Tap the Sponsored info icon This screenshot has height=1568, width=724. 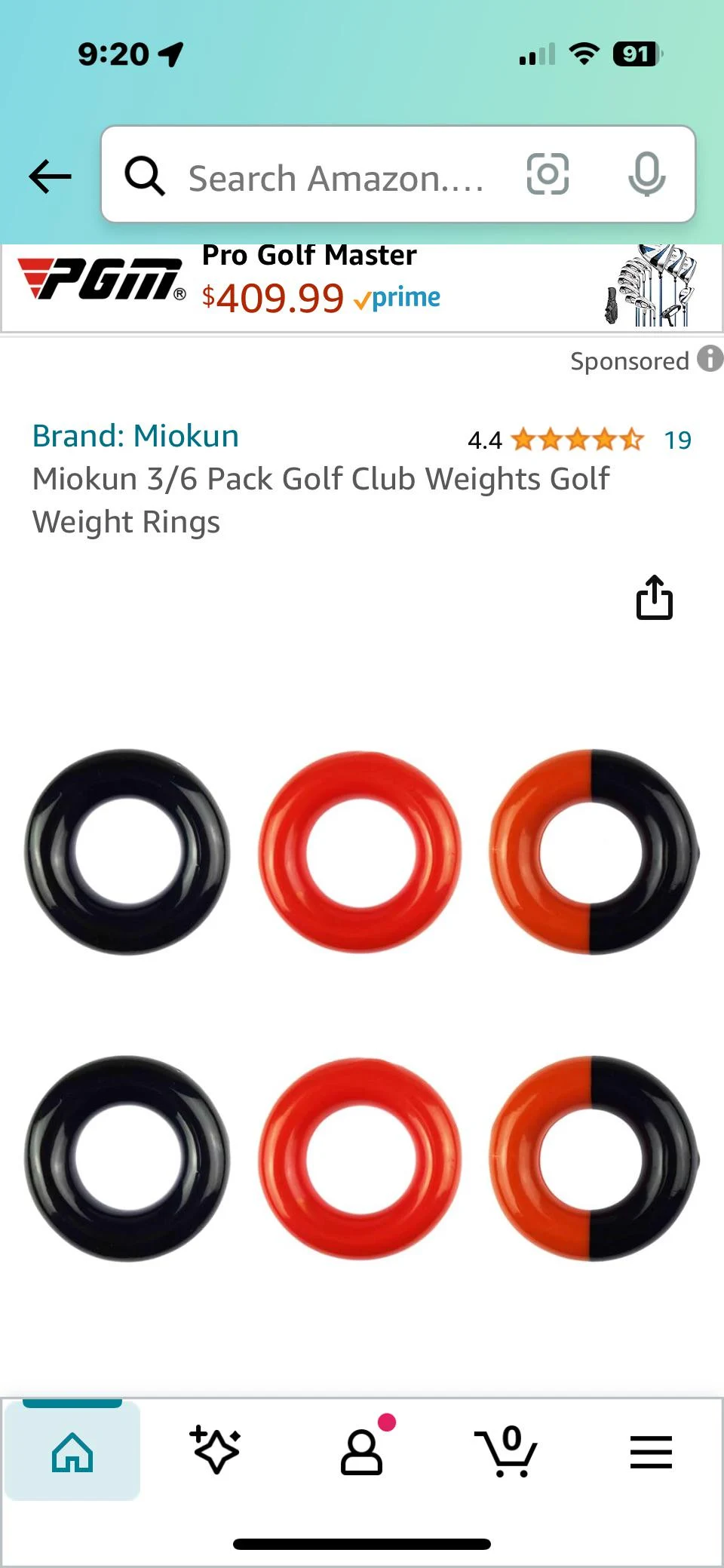710,361
